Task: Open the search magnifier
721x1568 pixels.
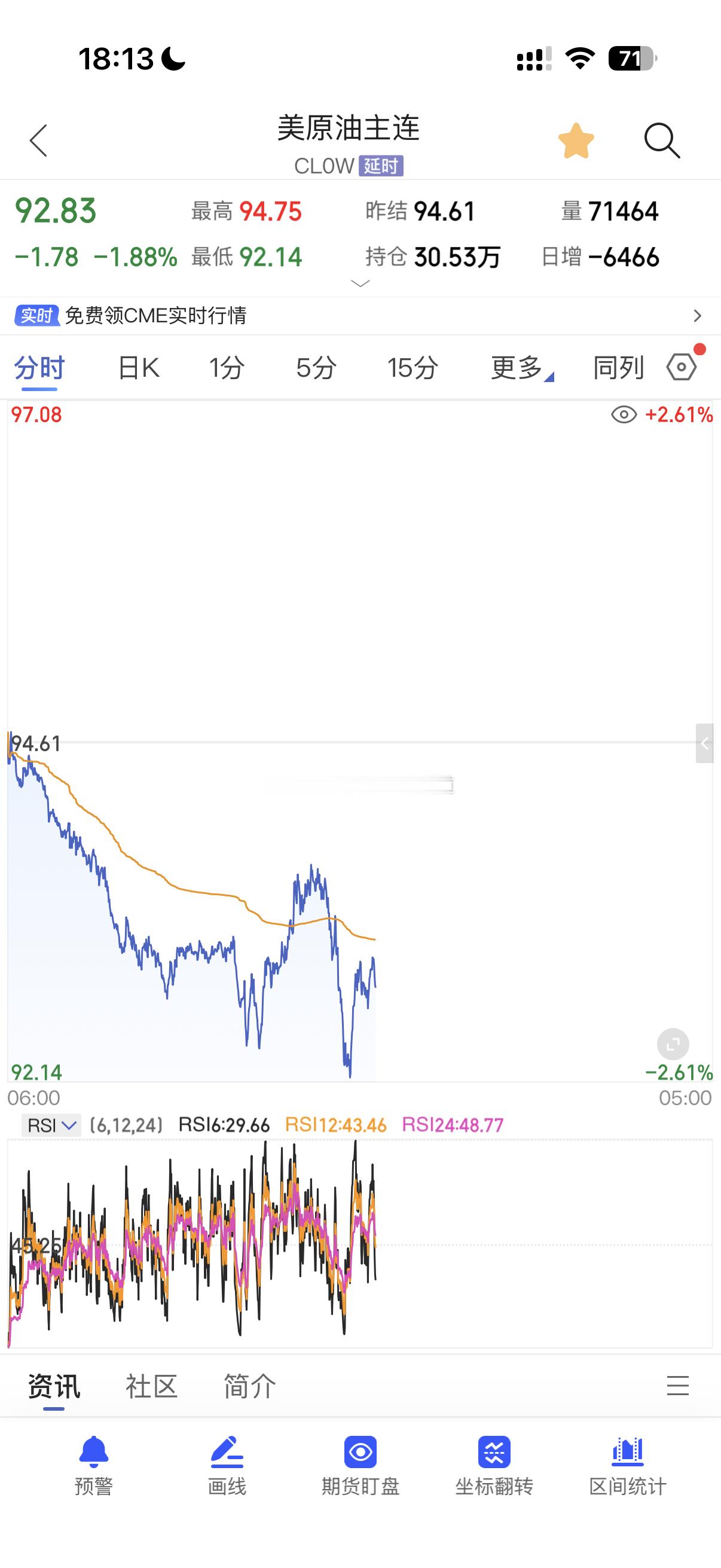Action: tap(662, 141)
